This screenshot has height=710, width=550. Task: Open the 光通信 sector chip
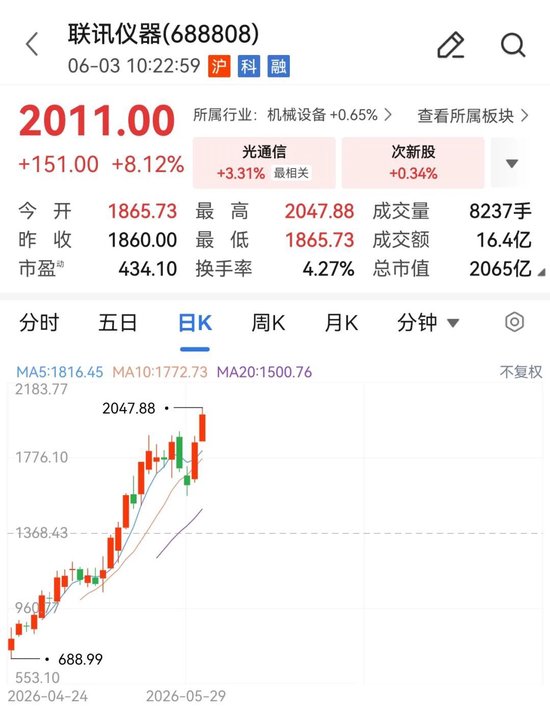pyautogui.click(x=264, y=163)
